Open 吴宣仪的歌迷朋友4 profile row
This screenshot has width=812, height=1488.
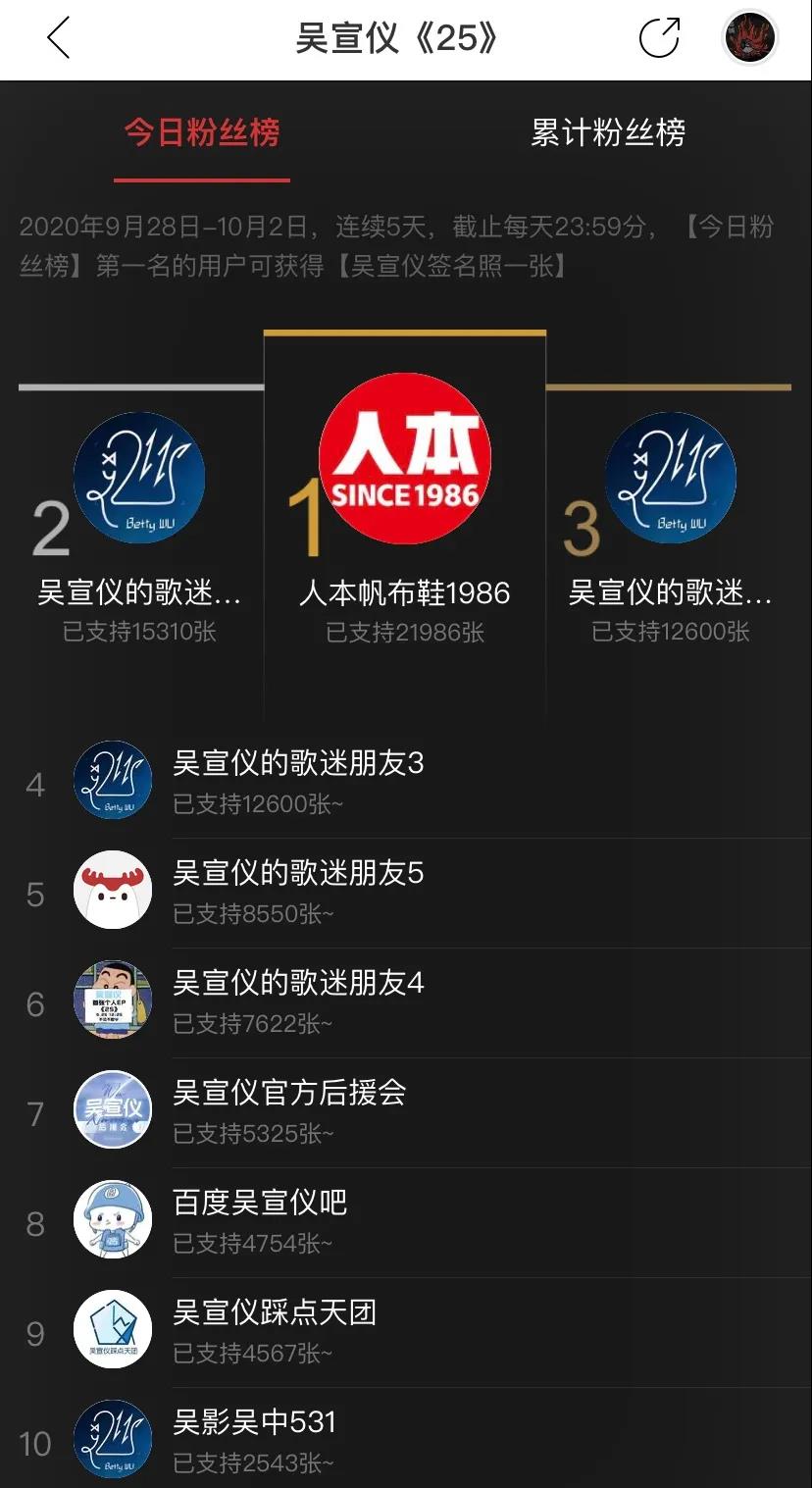click(x=406, y=1003)
